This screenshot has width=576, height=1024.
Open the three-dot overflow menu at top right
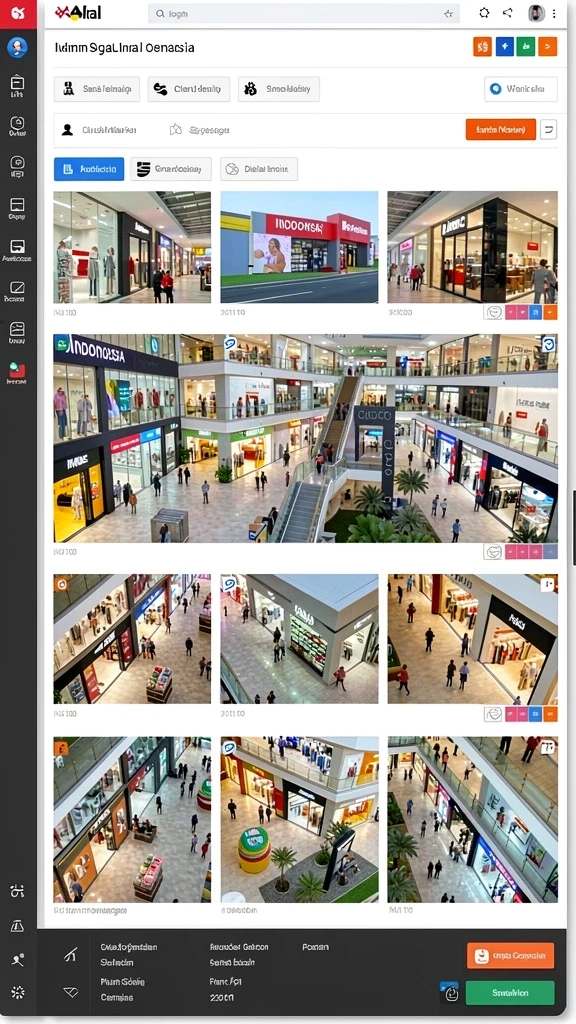pos(554,13)
